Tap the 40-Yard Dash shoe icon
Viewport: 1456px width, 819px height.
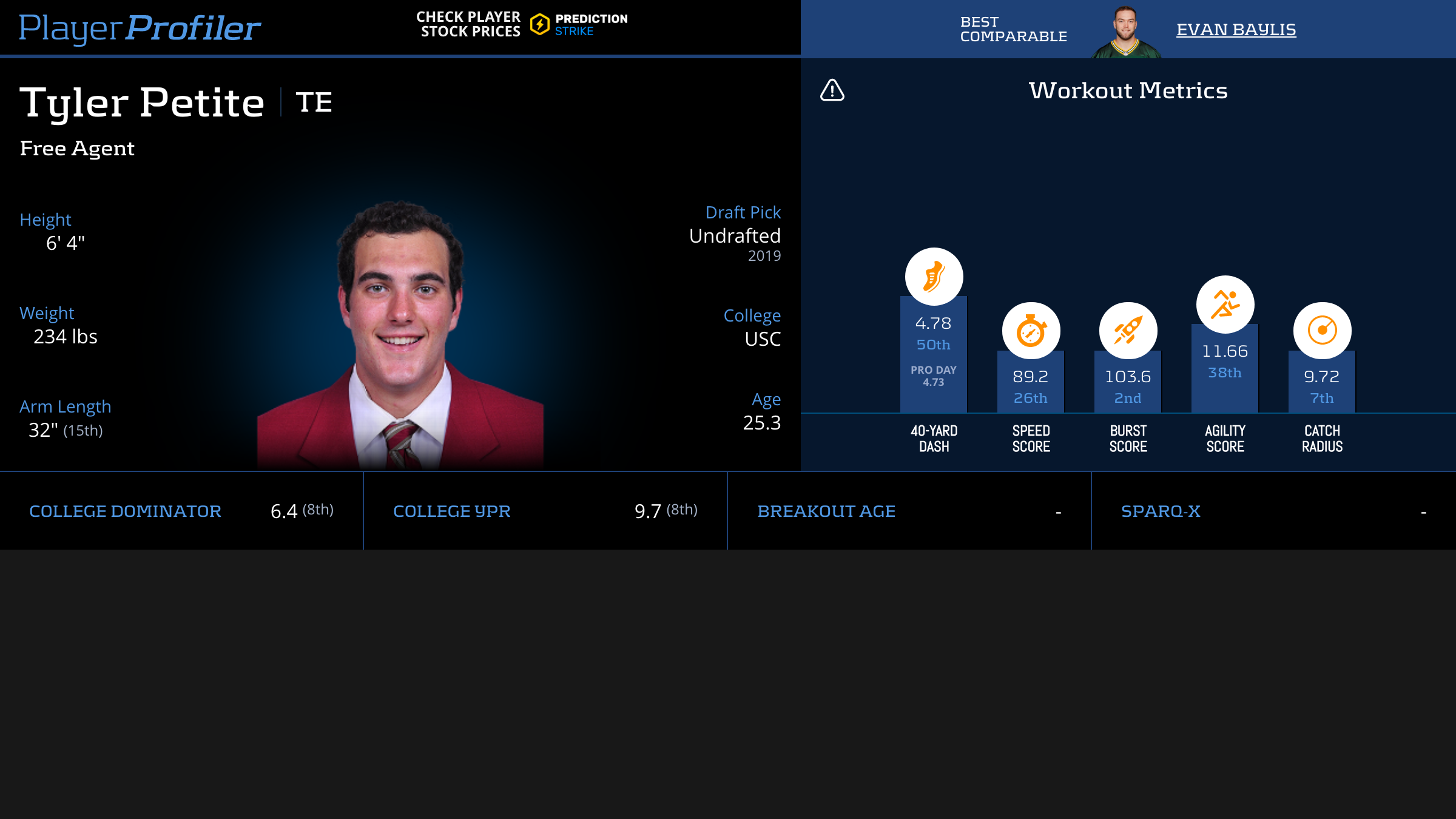[934, 277]
